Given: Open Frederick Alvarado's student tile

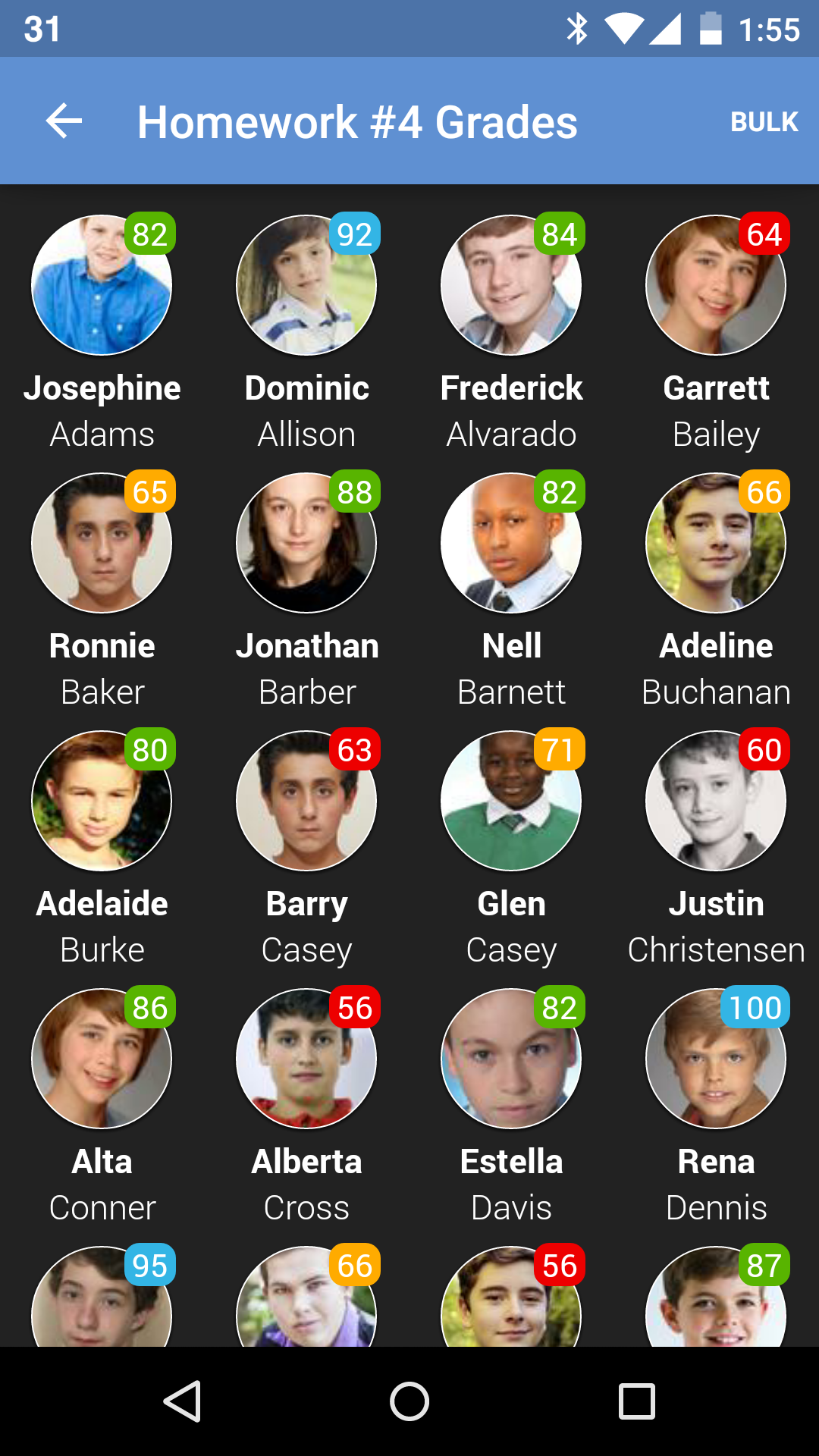Looking at the screenshot, I should (511, 286).
